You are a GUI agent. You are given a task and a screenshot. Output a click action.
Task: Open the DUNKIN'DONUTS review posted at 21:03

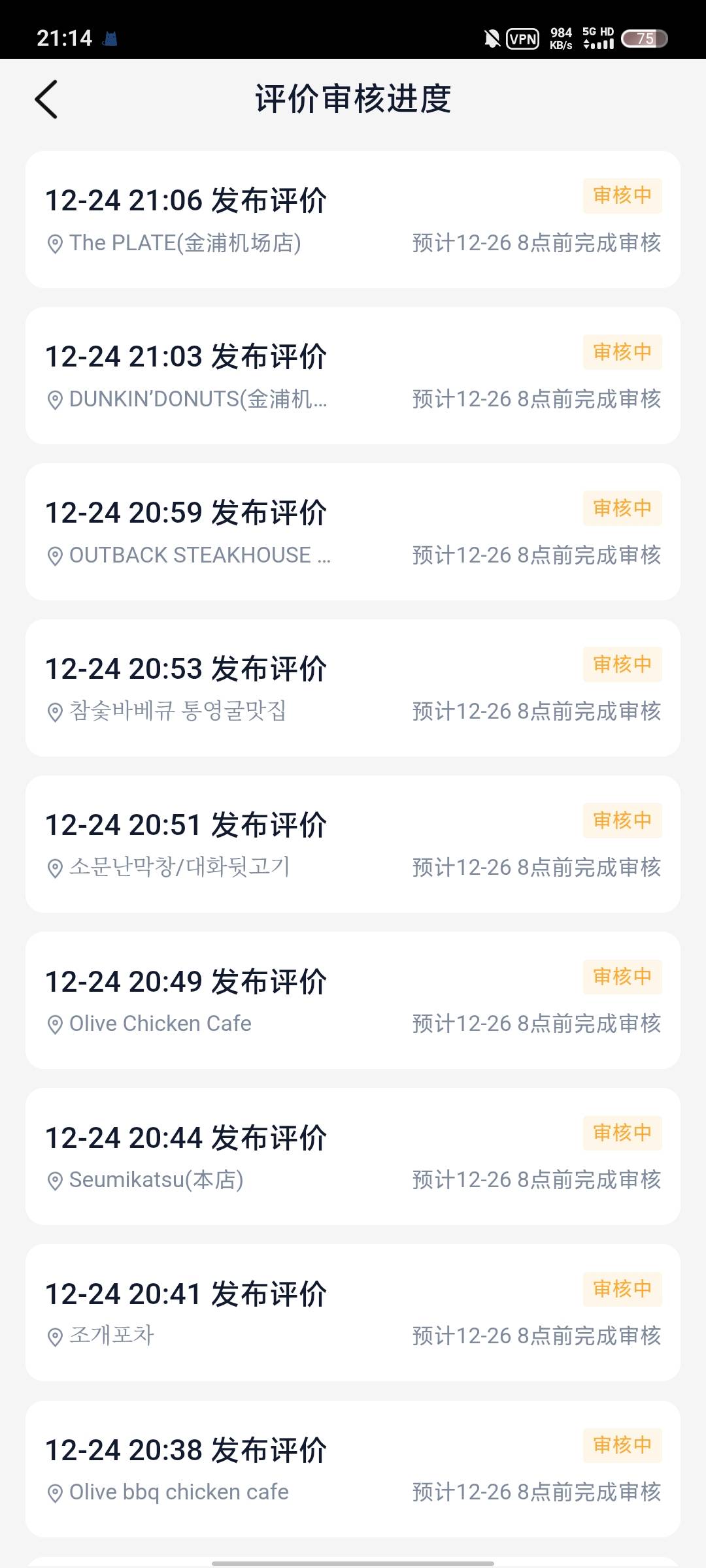tap(353, 376)
